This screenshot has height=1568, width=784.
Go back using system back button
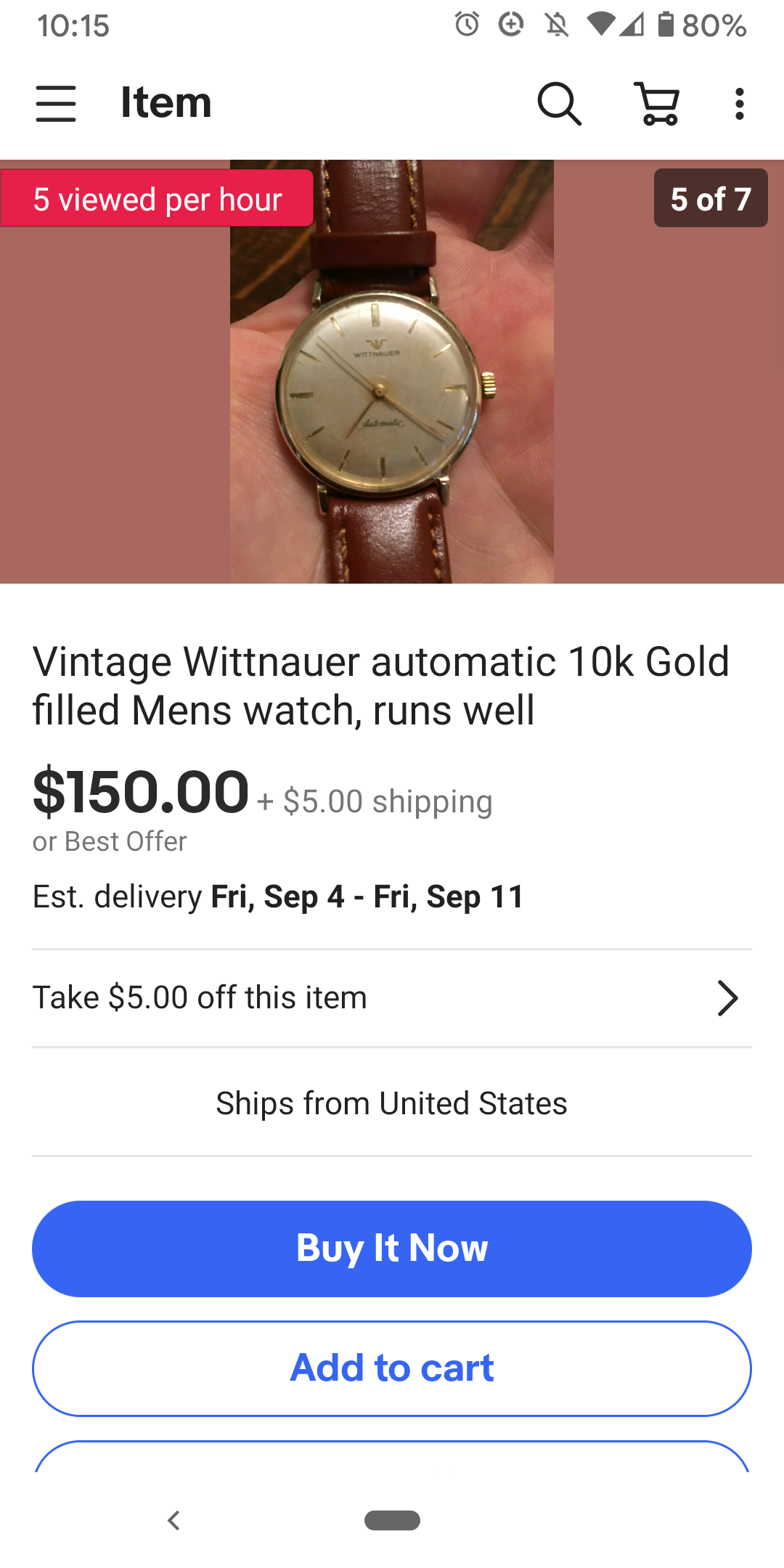pyautogui.click(x=173, y=1520)
